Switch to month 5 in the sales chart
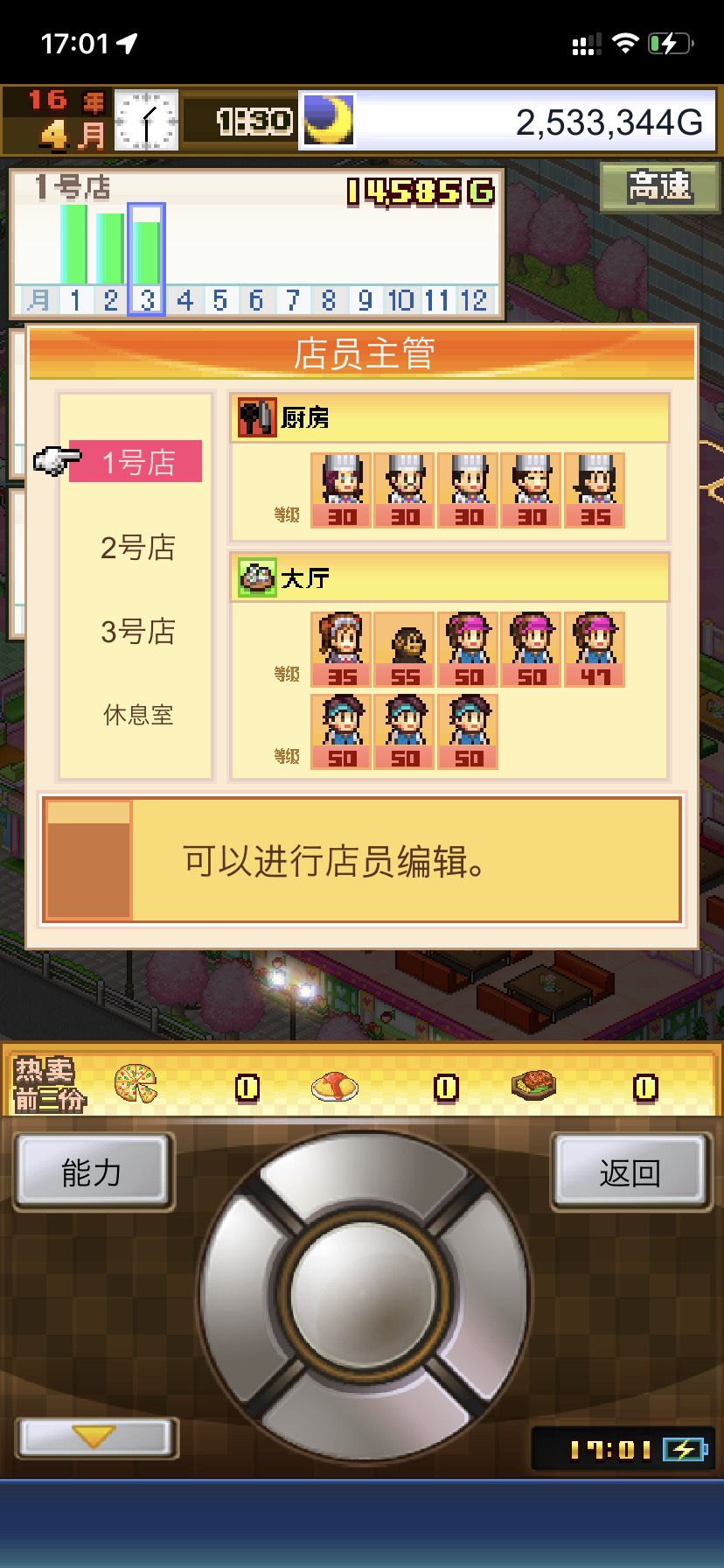Viewport: 724px width, 1568px height. [x=219, y=300]
